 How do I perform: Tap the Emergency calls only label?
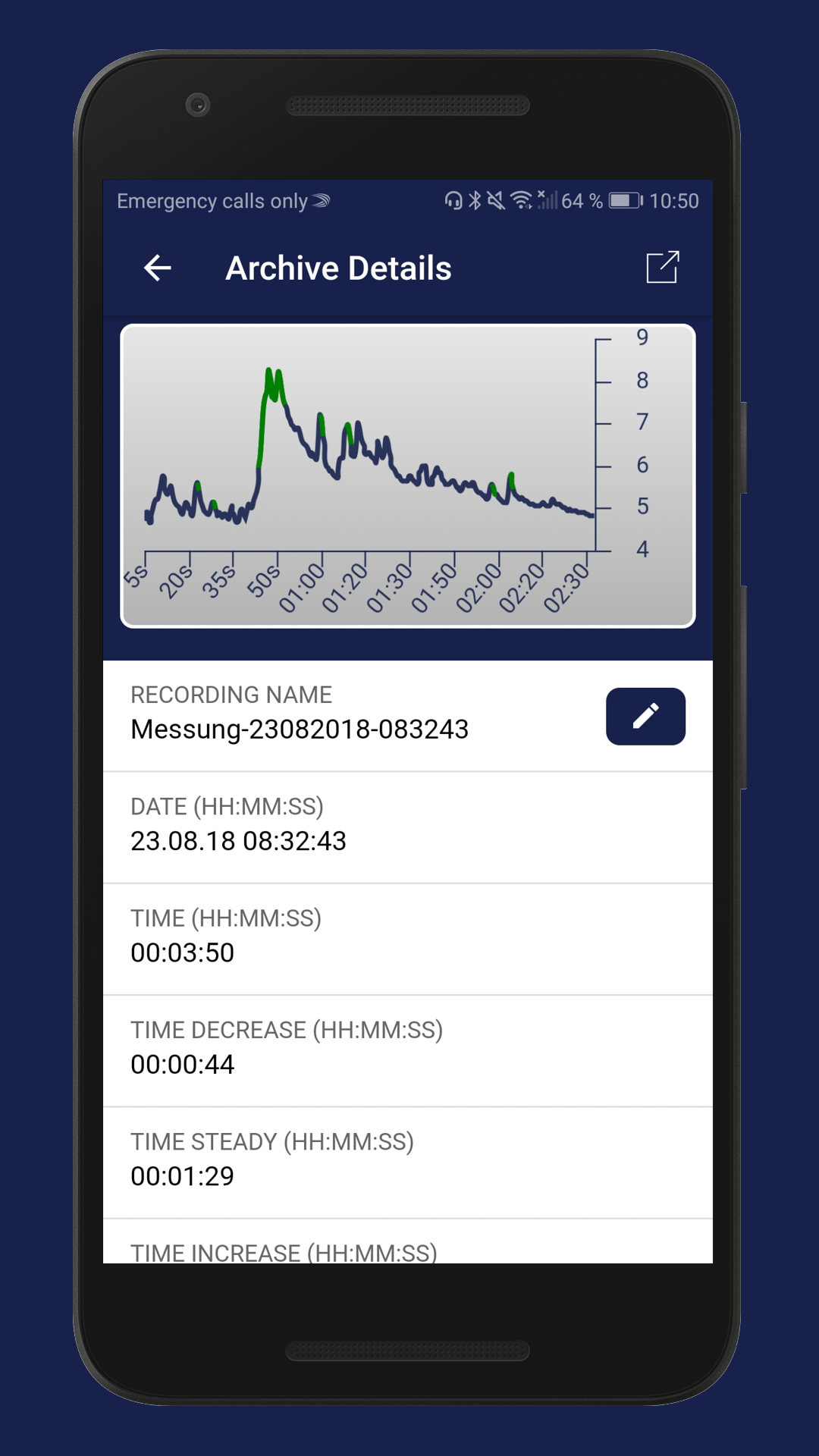(x=215, y=201)
